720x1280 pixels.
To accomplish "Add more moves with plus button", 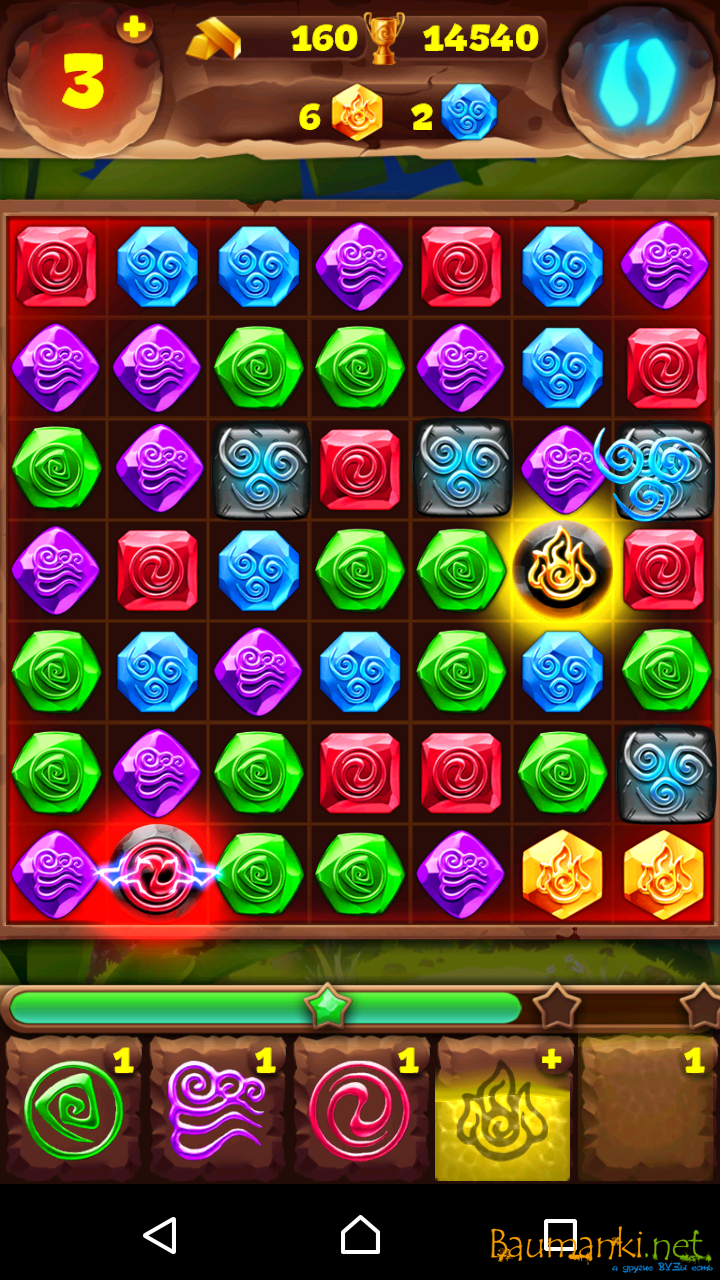I will tap(134, 27).
